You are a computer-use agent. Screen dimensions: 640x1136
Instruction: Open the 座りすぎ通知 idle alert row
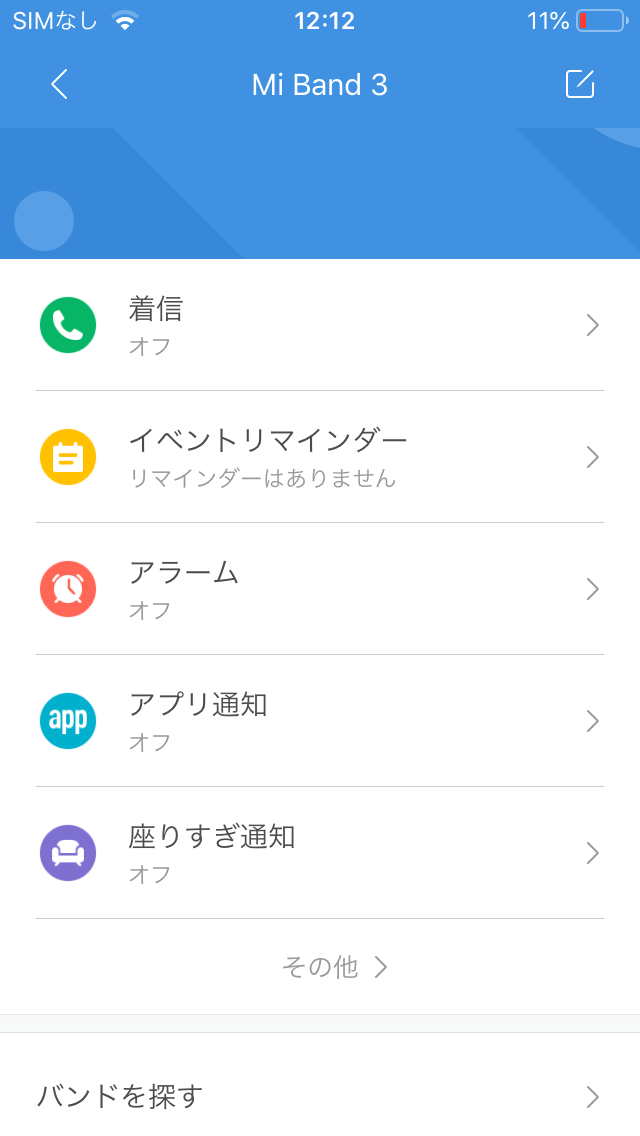[320, 853]
